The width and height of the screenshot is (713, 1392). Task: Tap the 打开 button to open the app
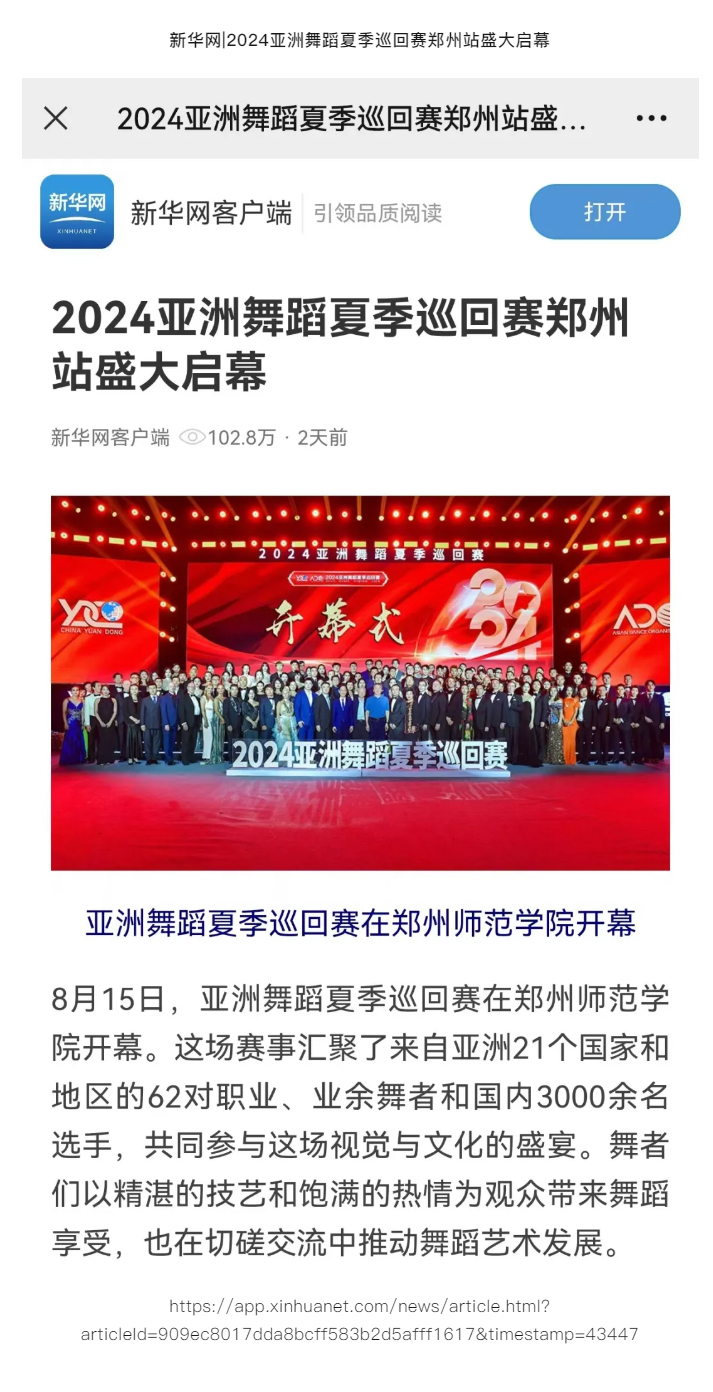605,212
